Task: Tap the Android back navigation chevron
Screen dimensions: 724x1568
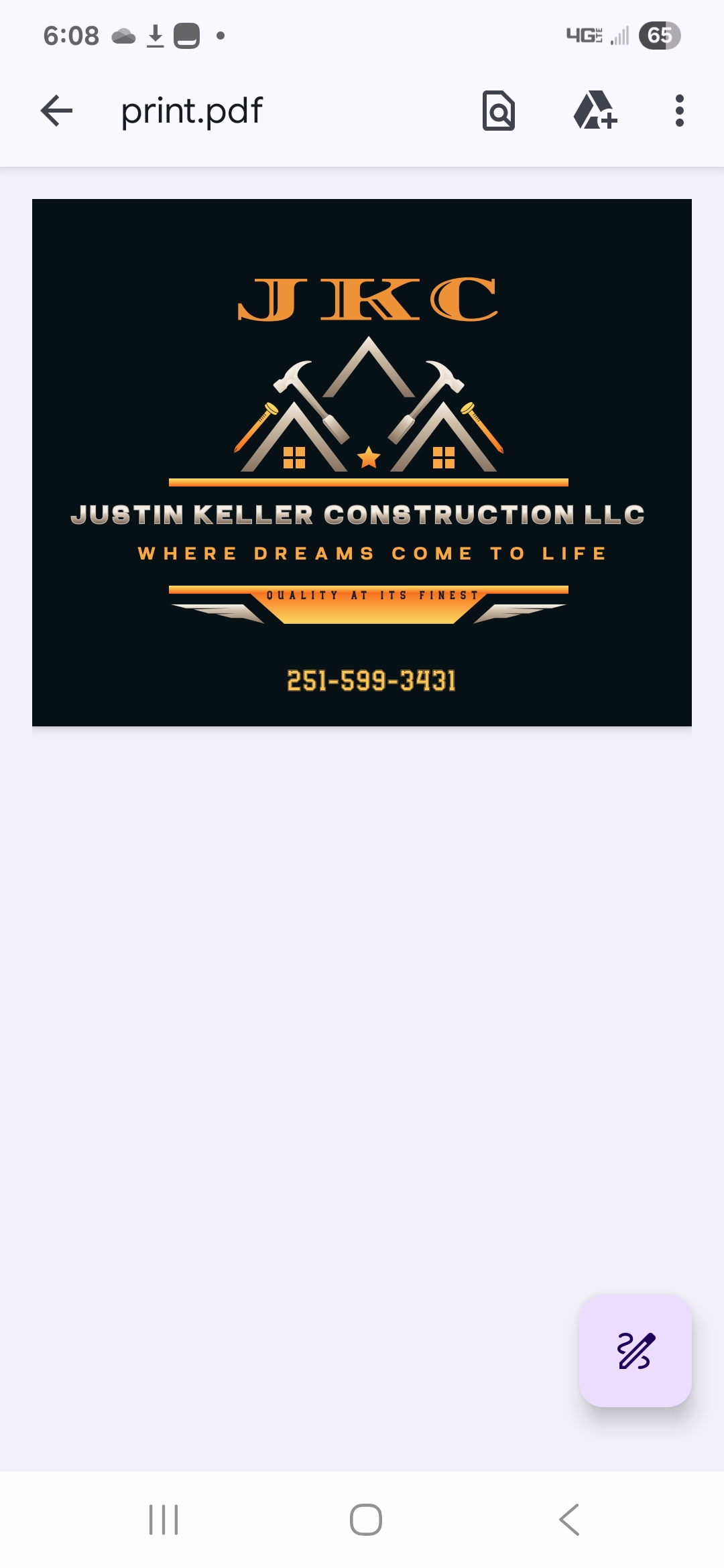Action: pos(569,1520)
